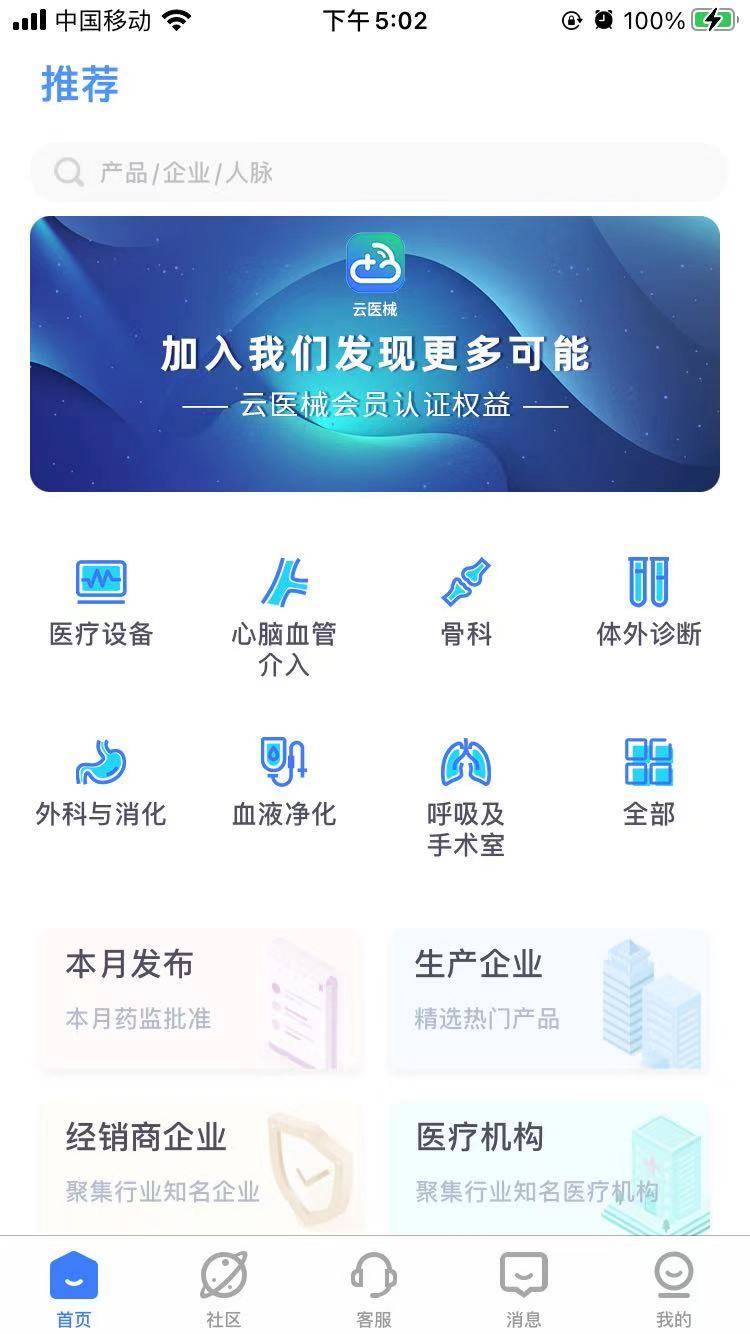Tap the 首页 tab
The width and height of the screenshot is (750, 1334).
[x=74, y=1289]
